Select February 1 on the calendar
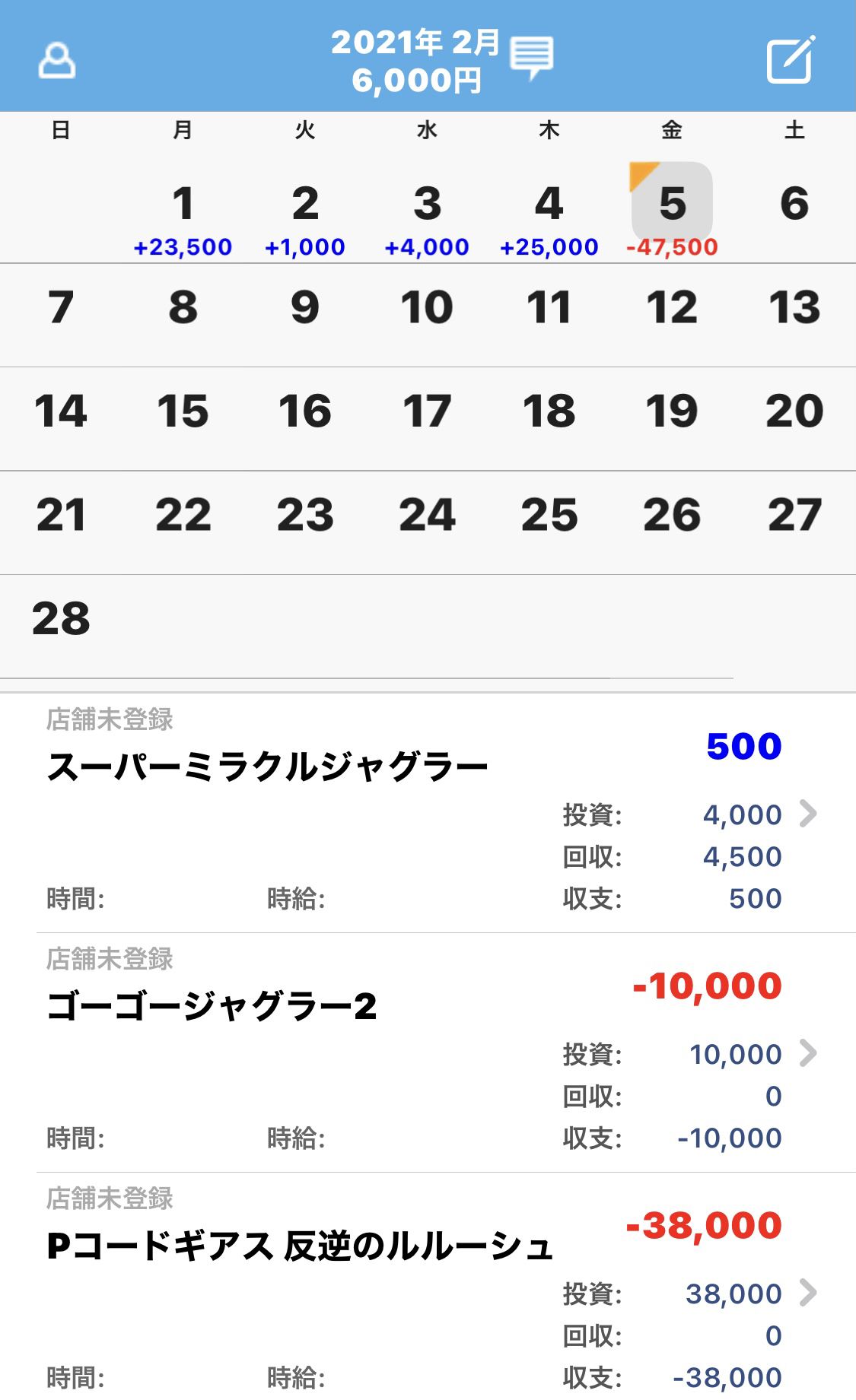This screenshot has width=856, height=1400. [183, 212]
